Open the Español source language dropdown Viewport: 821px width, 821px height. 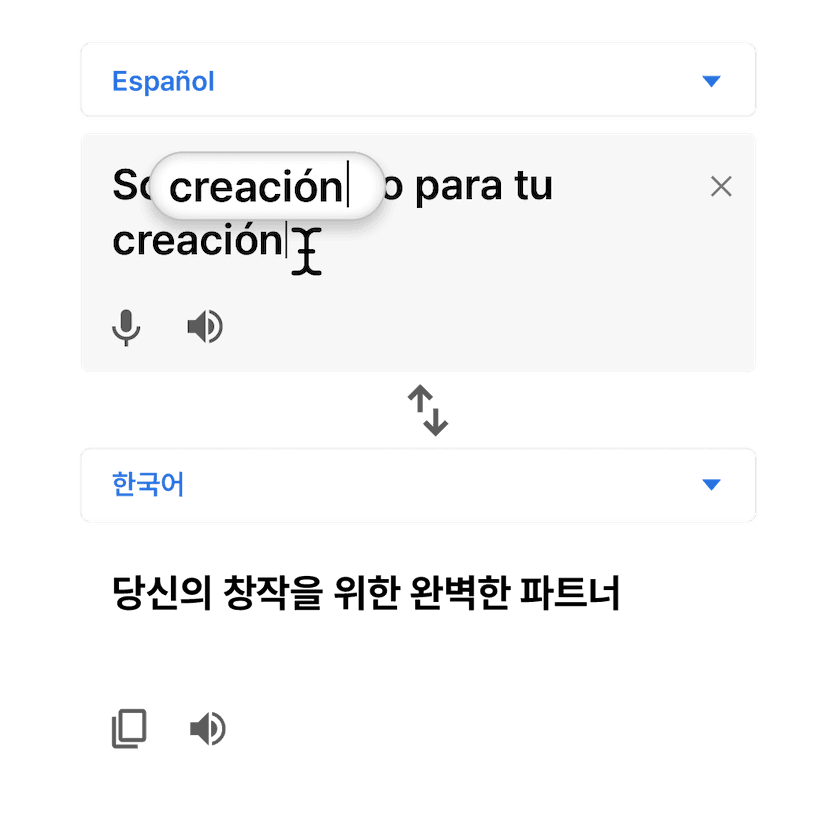point(417,81)
